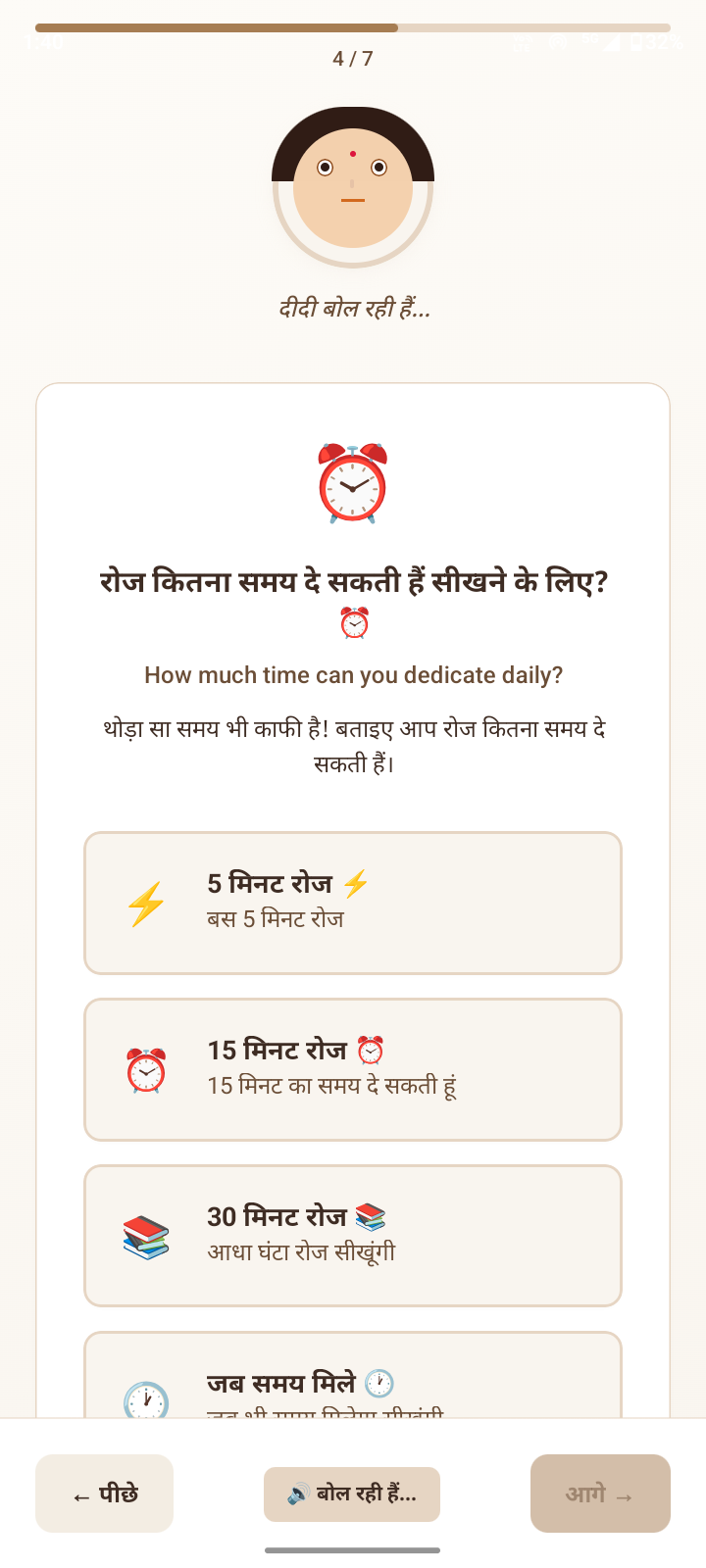Continue with the आगे button
This screenshot has width=706, height=1568.
(x=600, y=1494)
